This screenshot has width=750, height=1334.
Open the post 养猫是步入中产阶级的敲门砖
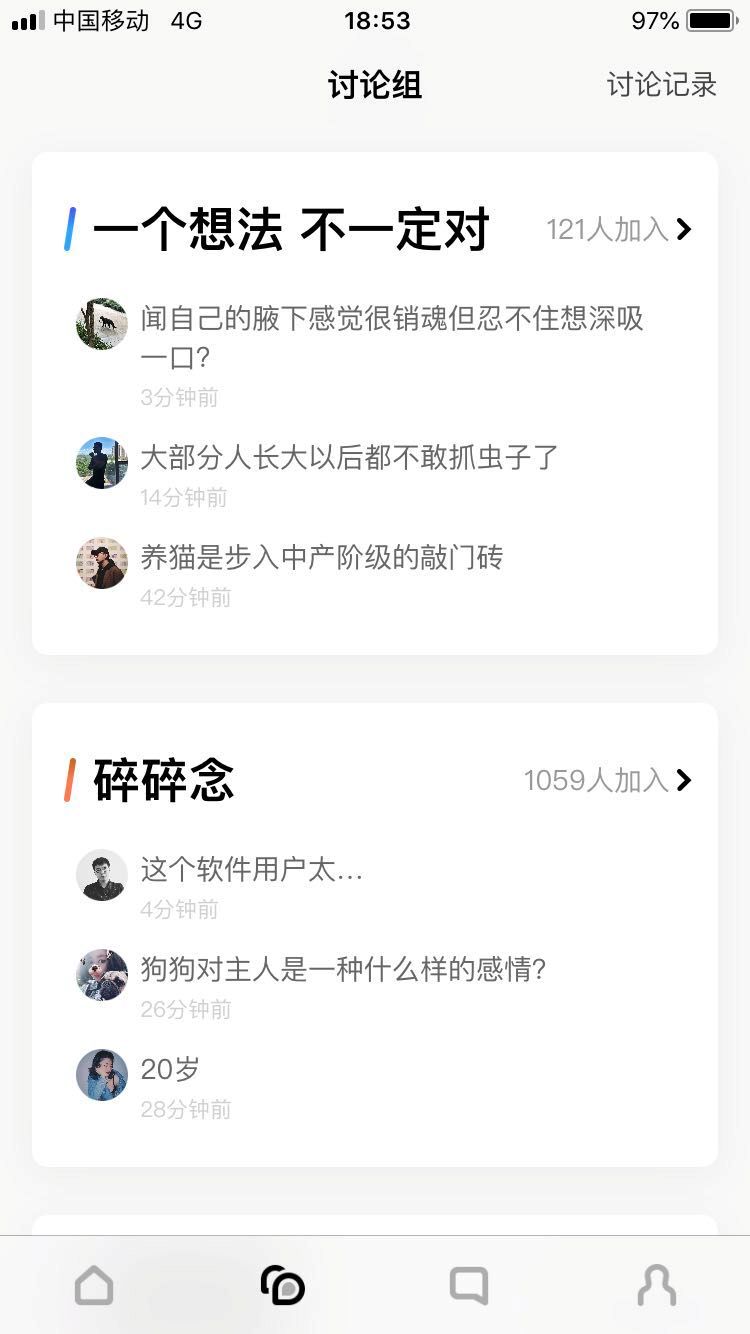pyautogui.click(x=321, y=558)
